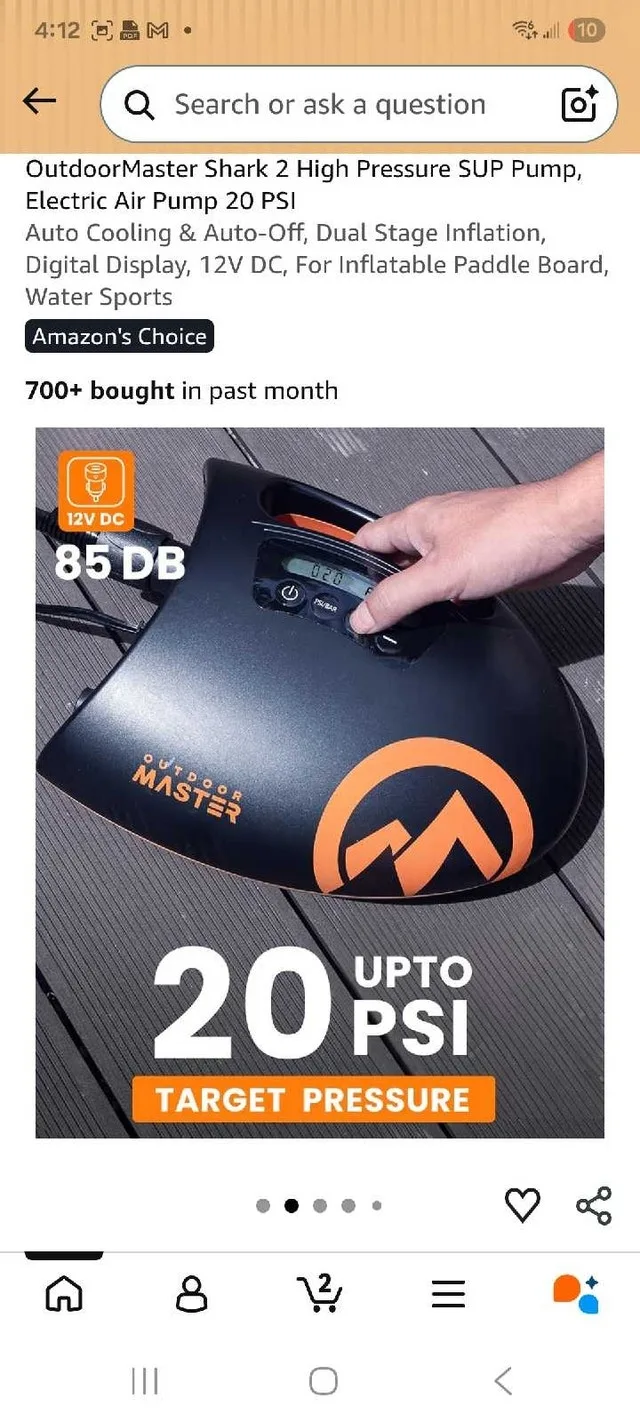Open the account profile tab
Screen dimensions: 640x1422
click(x=191, y=1294)
